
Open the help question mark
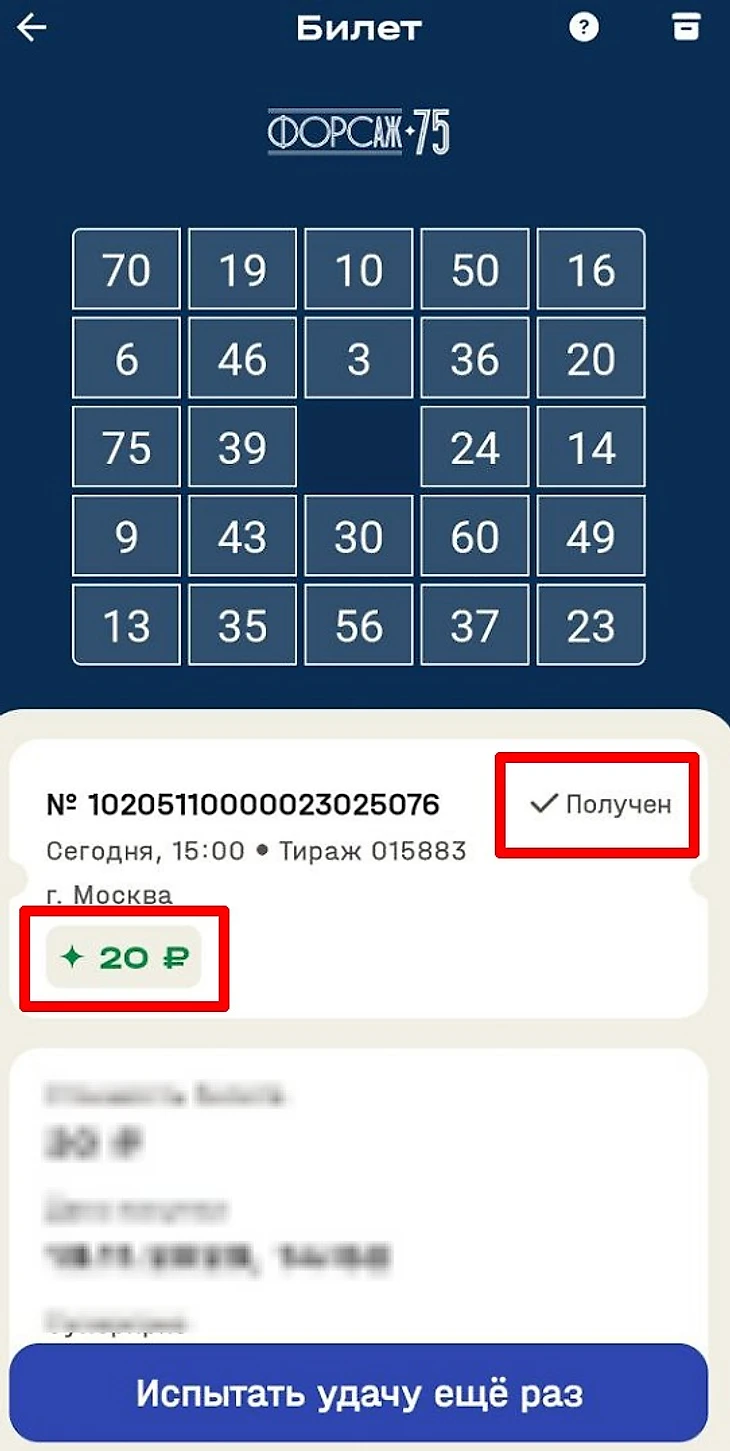[584, 28]
